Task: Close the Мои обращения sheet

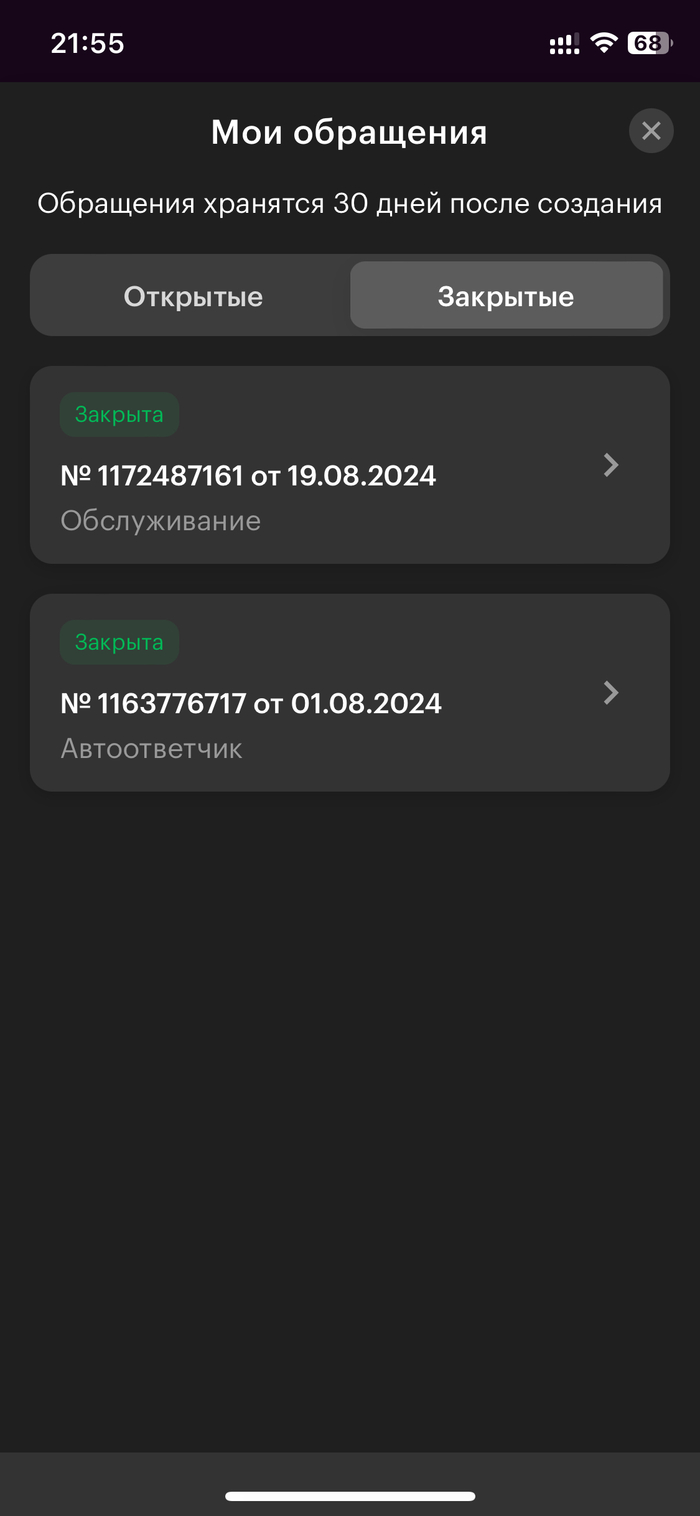Action: click(651, 131)
